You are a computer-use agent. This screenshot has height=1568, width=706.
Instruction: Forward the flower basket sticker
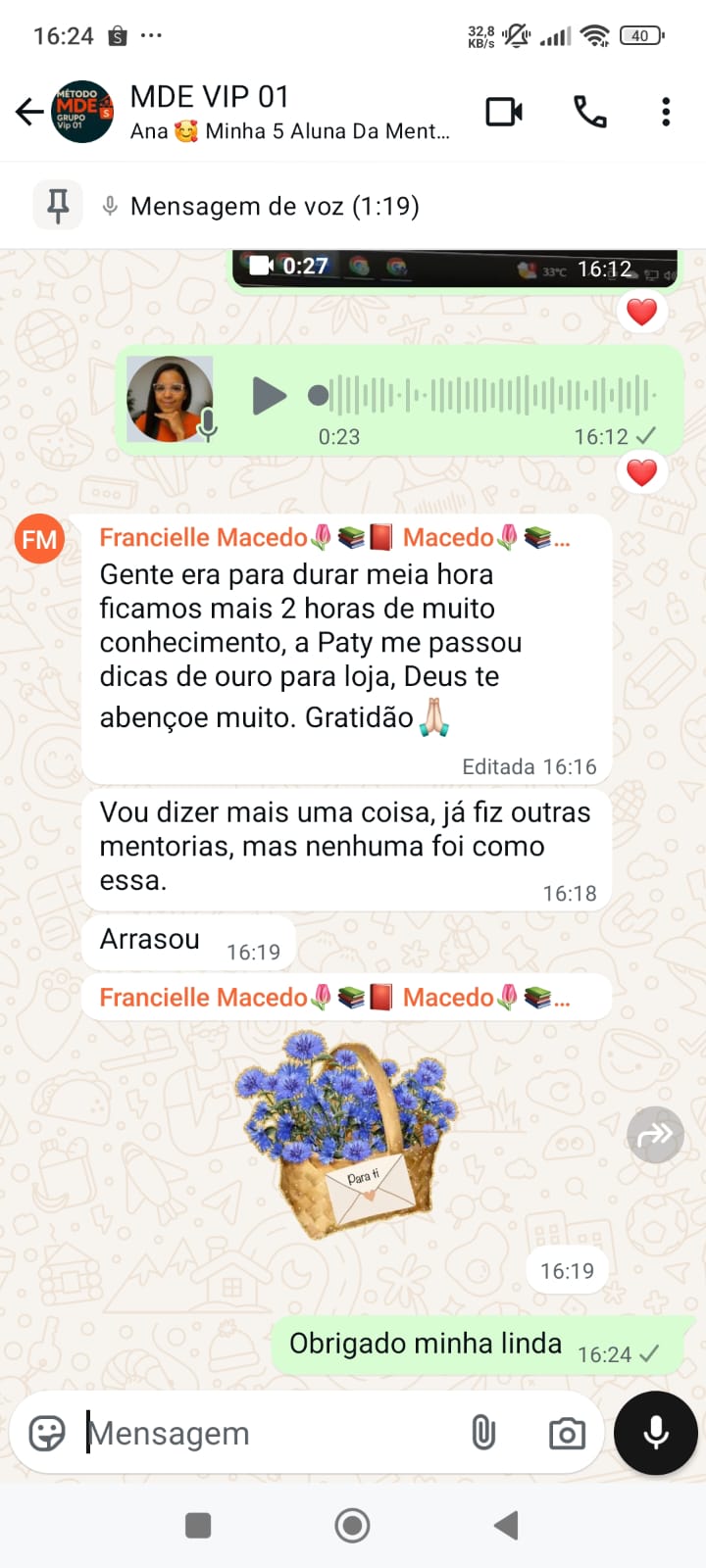[x=654, y=1135]
